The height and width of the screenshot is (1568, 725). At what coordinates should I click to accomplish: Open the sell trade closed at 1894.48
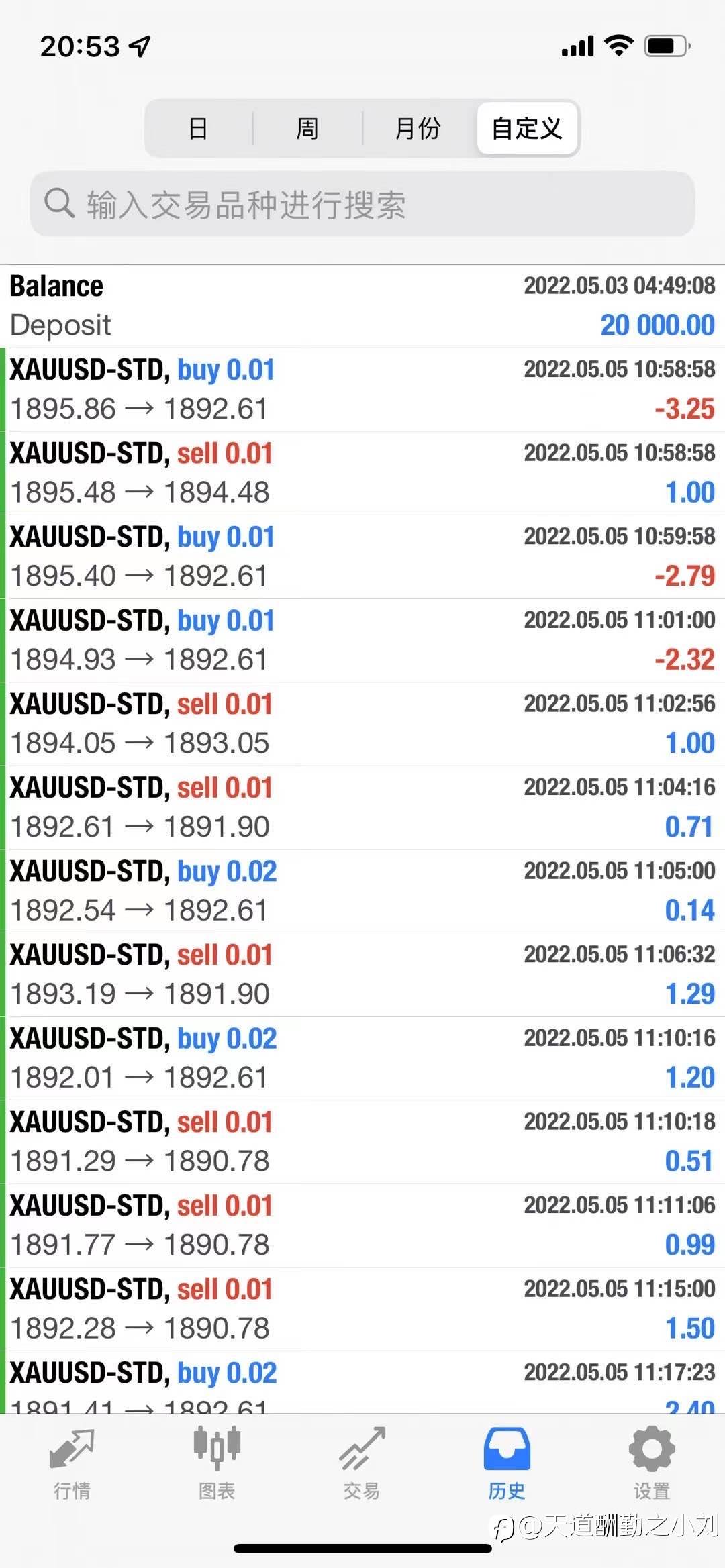[362, 474]
